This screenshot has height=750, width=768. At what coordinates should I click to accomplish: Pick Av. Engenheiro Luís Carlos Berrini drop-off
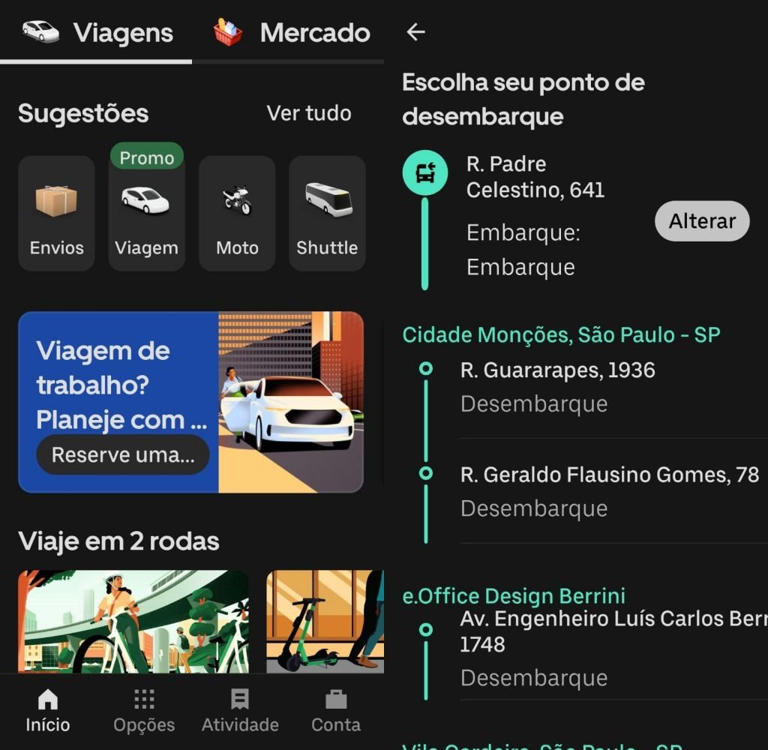click(610, 647)
